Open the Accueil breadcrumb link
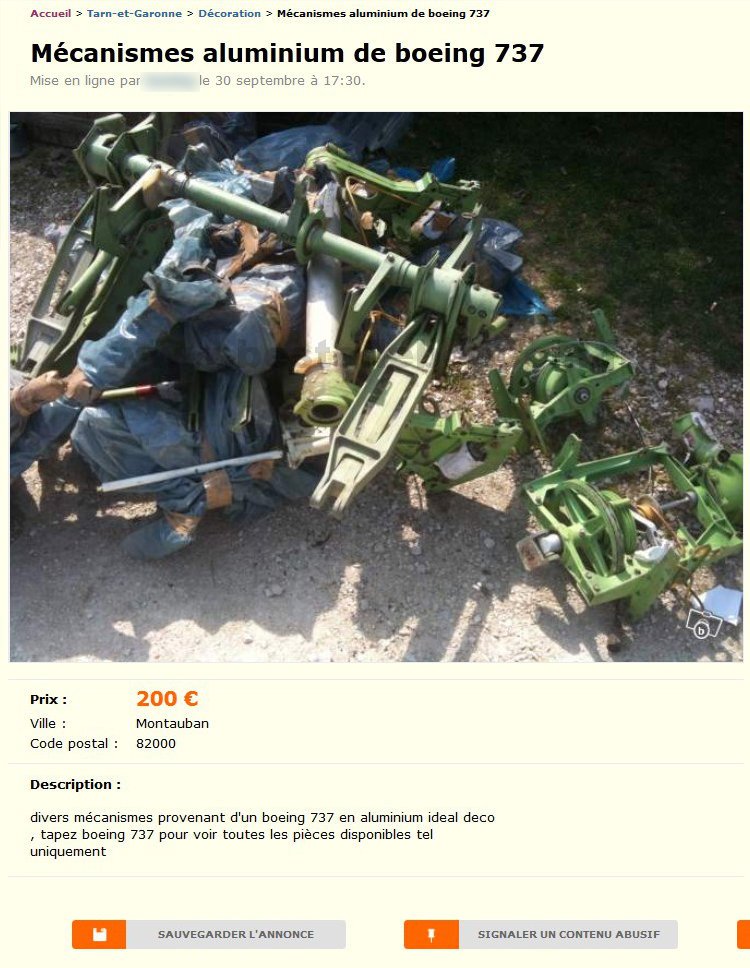 (50, 14)
